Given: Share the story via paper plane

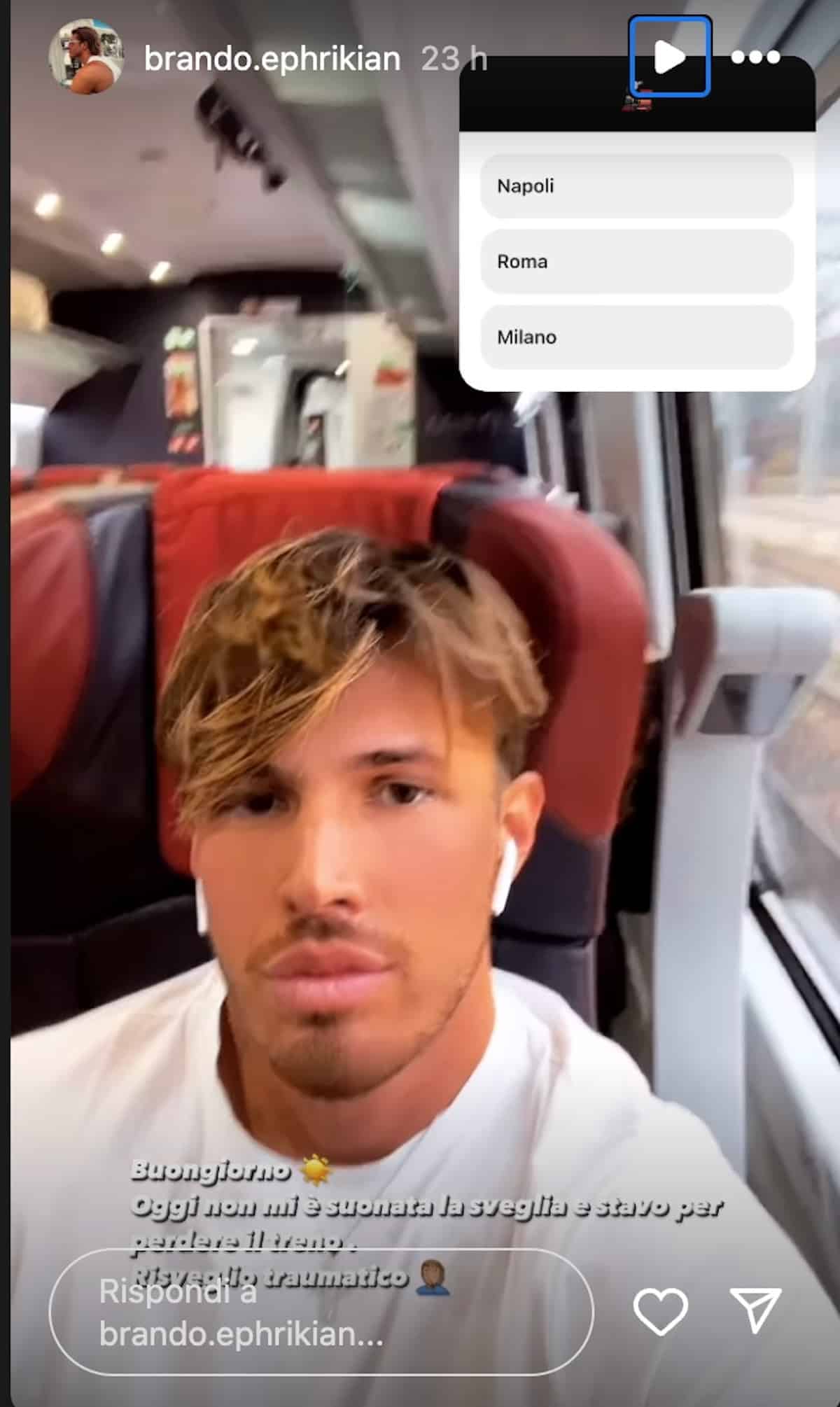Looking at the screenshot, I should pos(756,1310).
